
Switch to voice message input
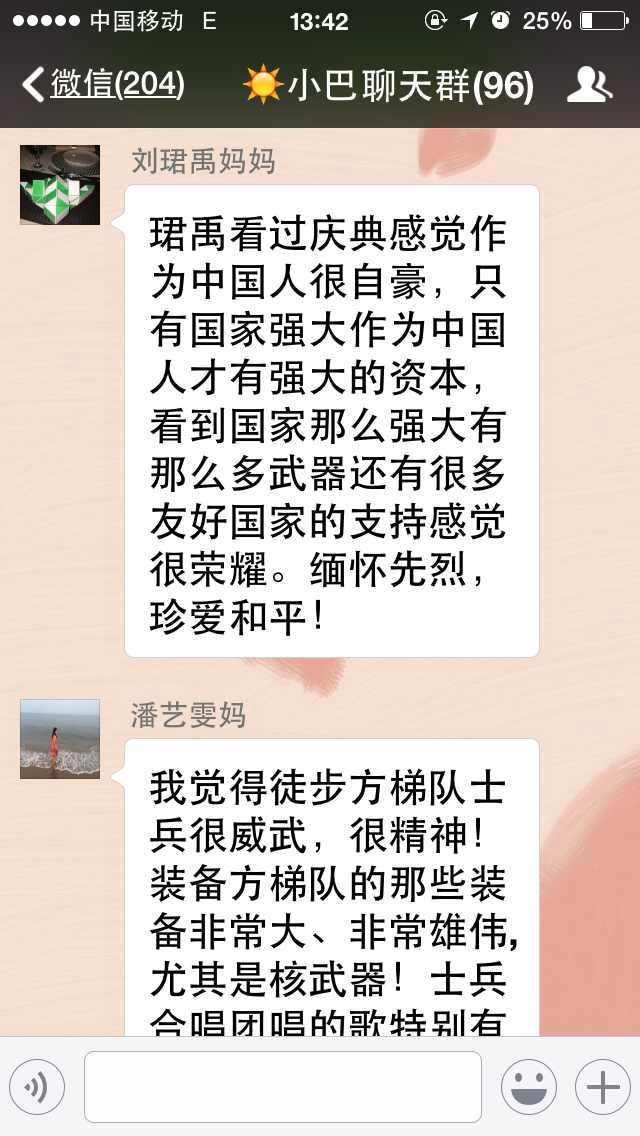(x=37, y=1087)
